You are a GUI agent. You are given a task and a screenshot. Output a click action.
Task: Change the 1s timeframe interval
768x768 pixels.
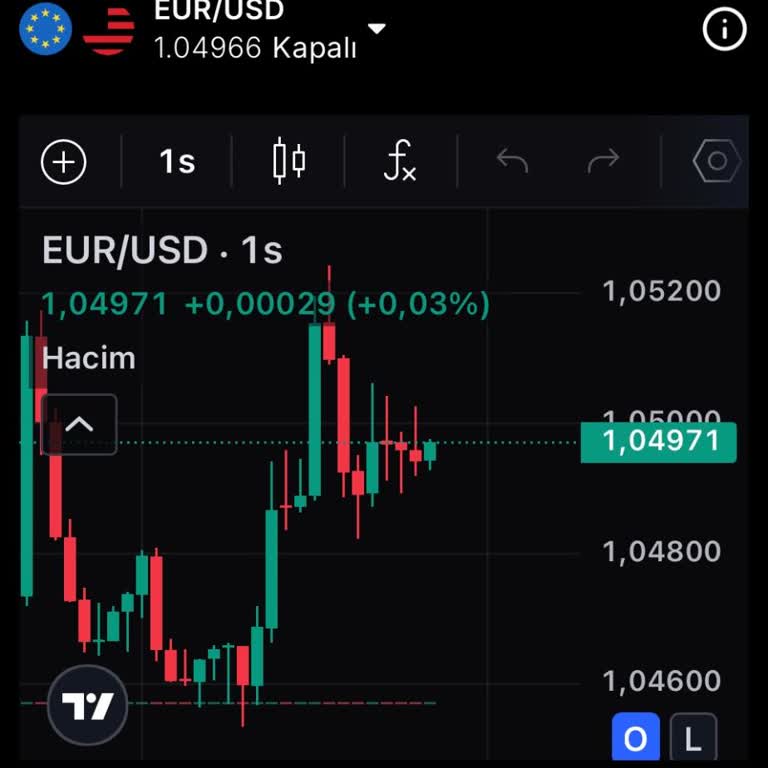point(177,161)
